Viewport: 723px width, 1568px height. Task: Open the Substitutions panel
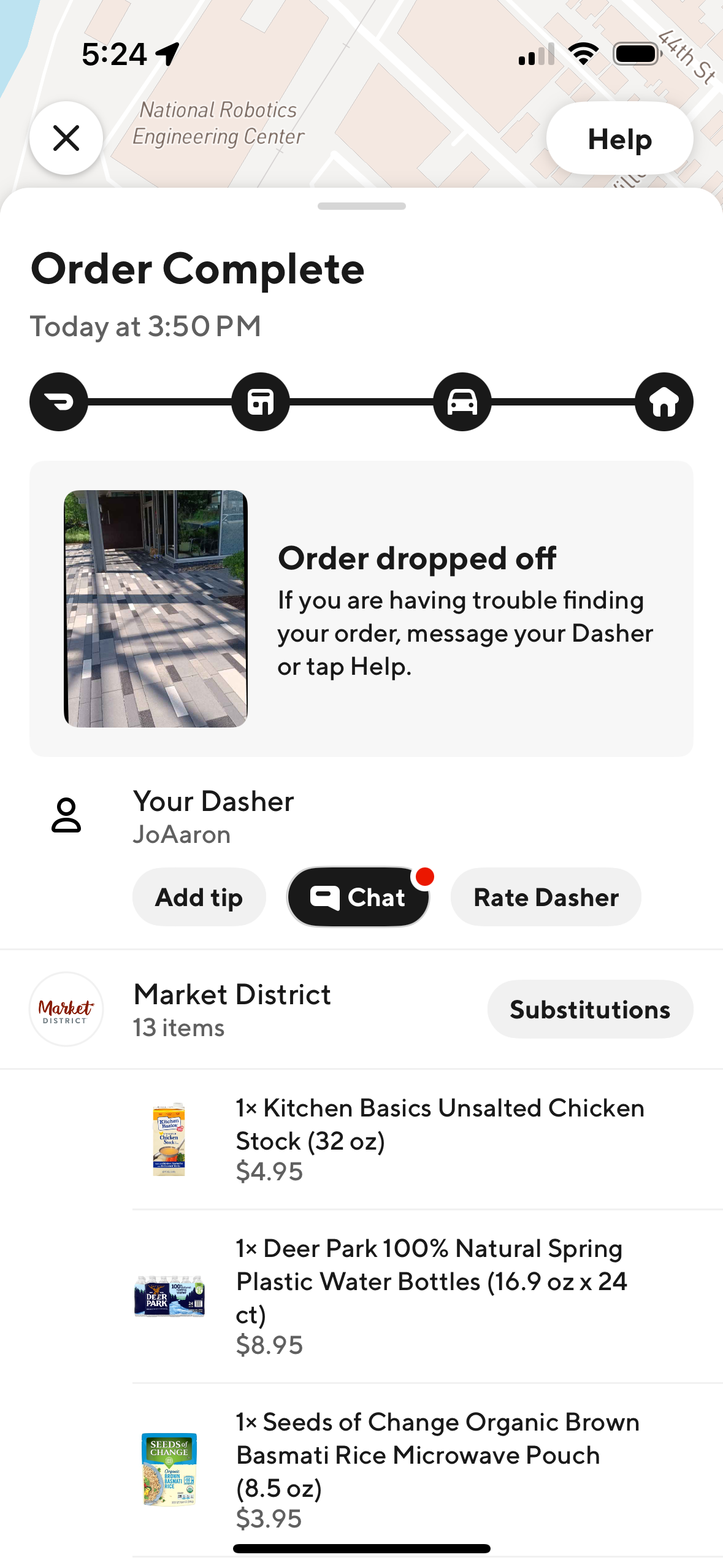coord(589,1009)
